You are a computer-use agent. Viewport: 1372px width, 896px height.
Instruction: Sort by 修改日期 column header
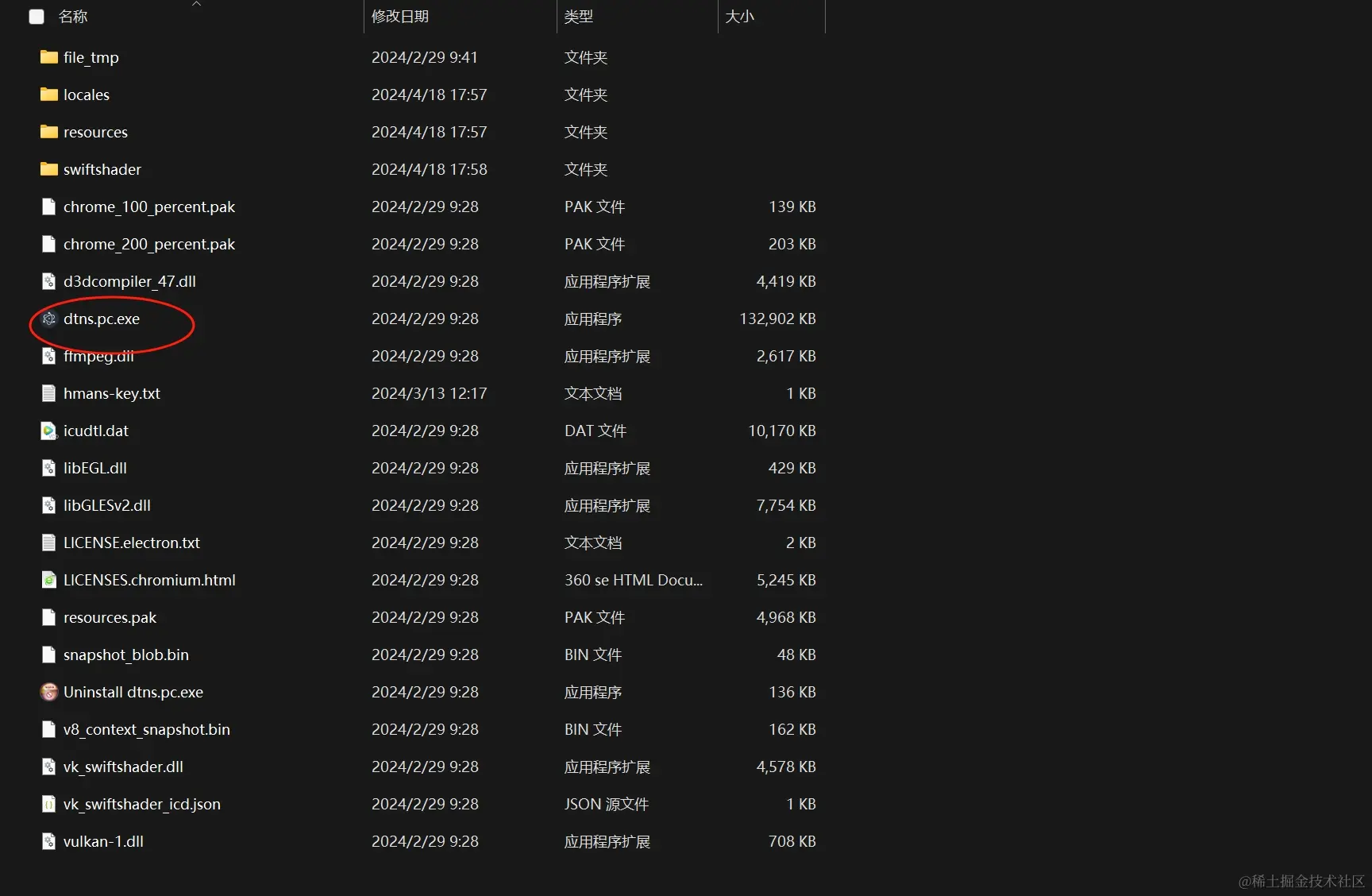click(x=400, y=17)
